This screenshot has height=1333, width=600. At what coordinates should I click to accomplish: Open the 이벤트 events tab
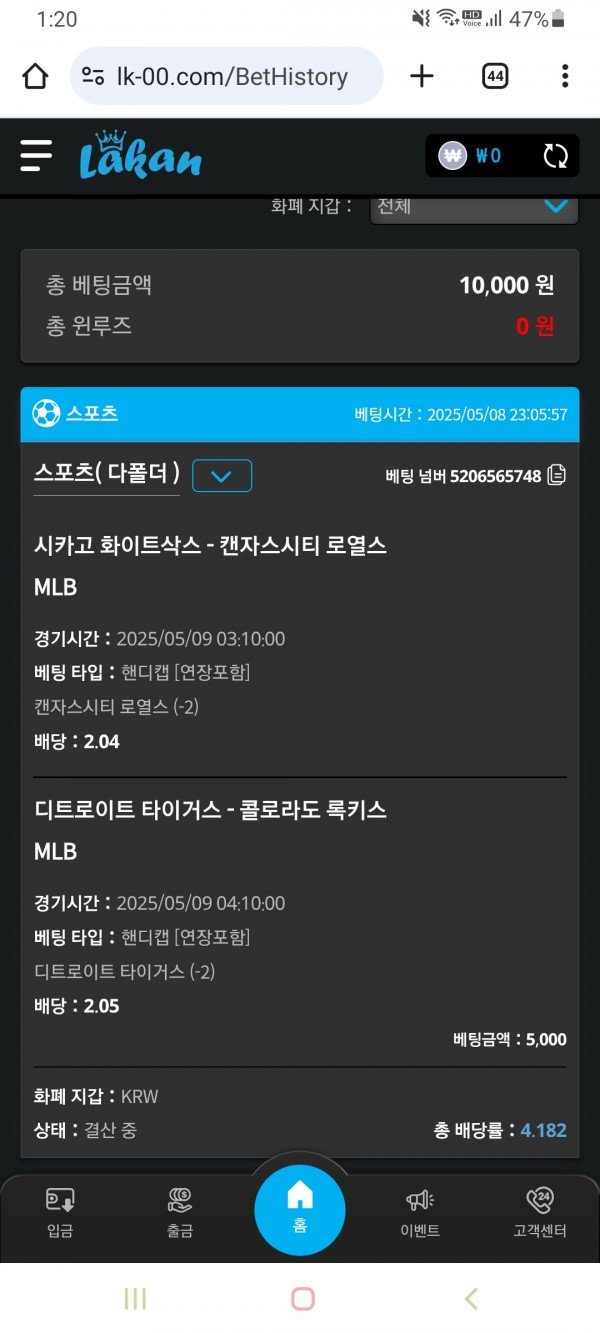pyautogui.click(x=420, y=1213)
